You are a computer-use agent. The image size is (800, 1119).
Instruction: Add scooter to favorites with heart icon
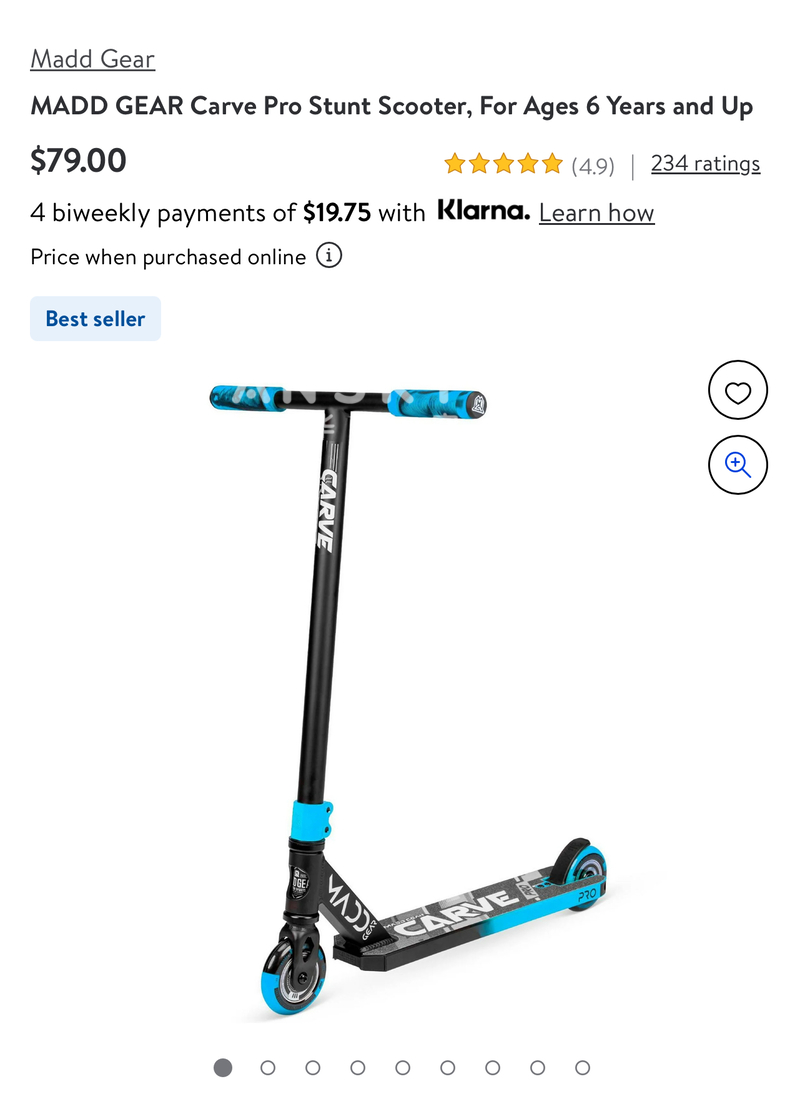click(737, 390)
